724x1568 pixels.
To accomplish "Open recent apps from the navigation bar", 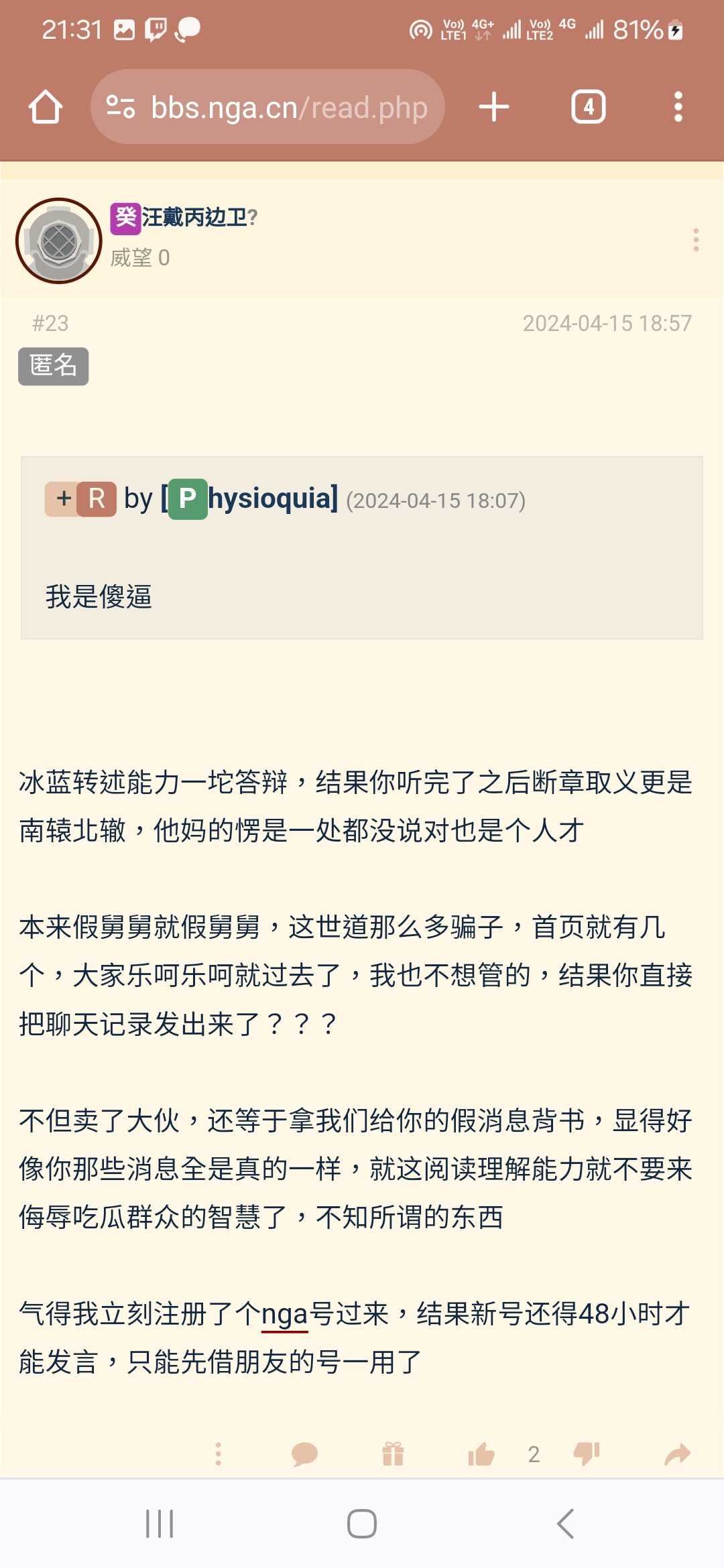I will 160,1524.
